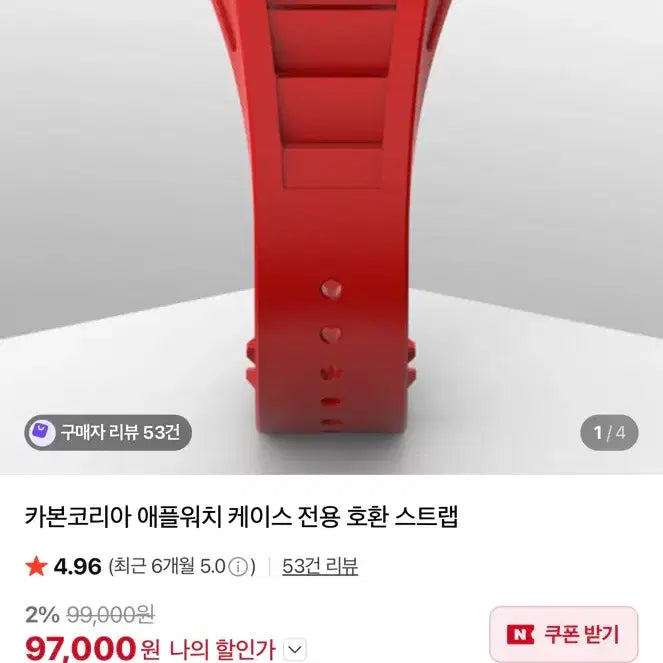The image size is (663, 663).
Task: Open the 53건 리뷰 link
Action: tap(319, 566)
